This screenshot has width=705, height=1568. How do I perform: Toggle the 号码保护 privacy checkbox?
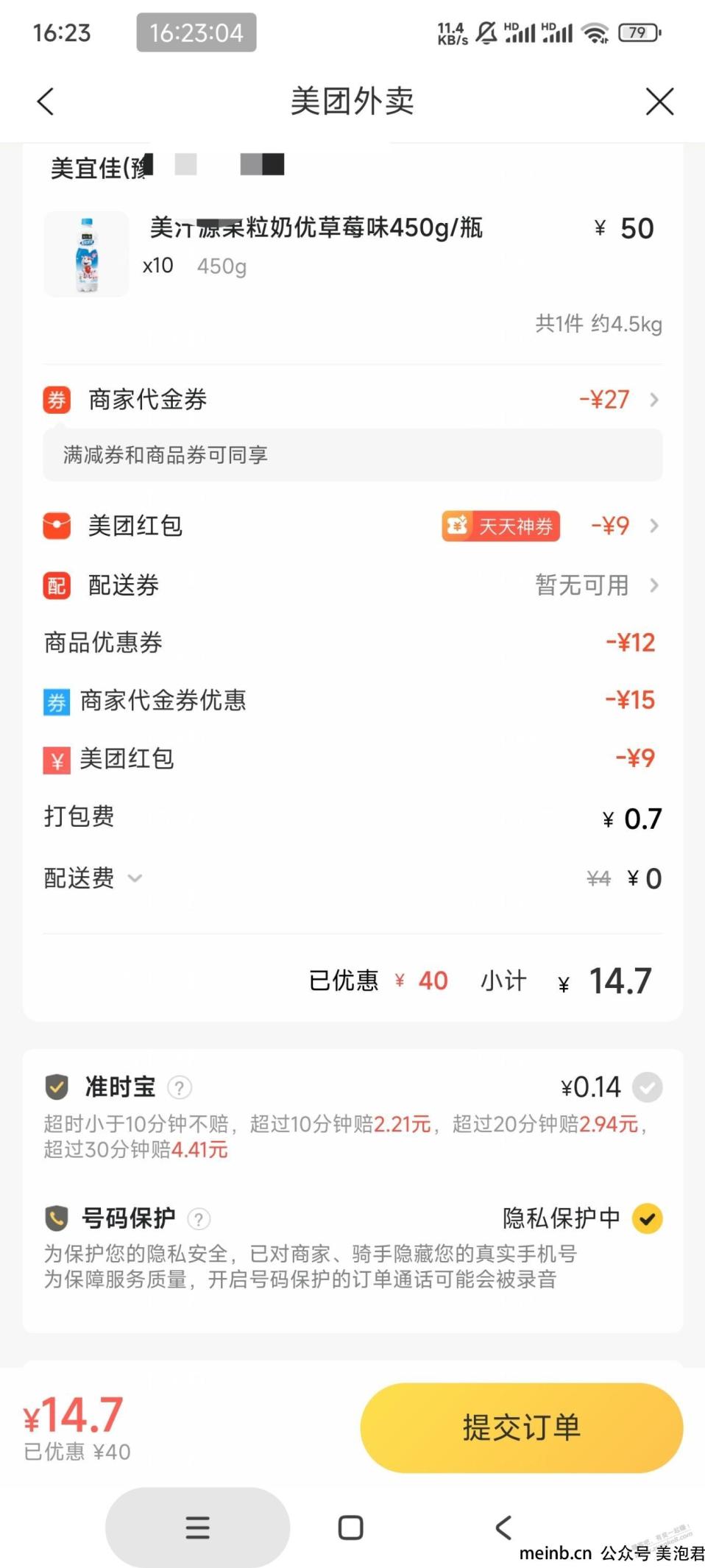point(648,1218)
